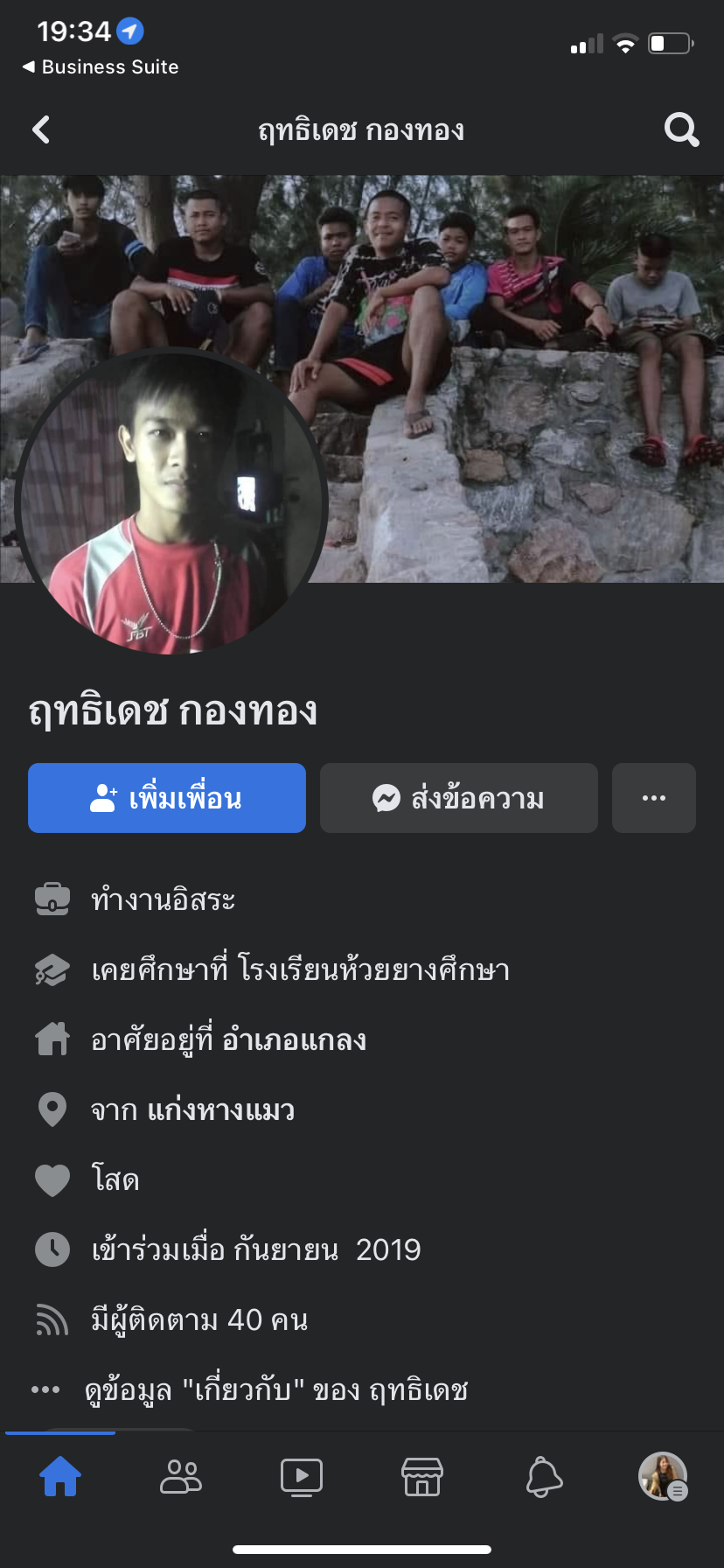724x1568 pixels.
Task: See the About info of ฤทธิเดช
Action: click(x=275, y=1390)
